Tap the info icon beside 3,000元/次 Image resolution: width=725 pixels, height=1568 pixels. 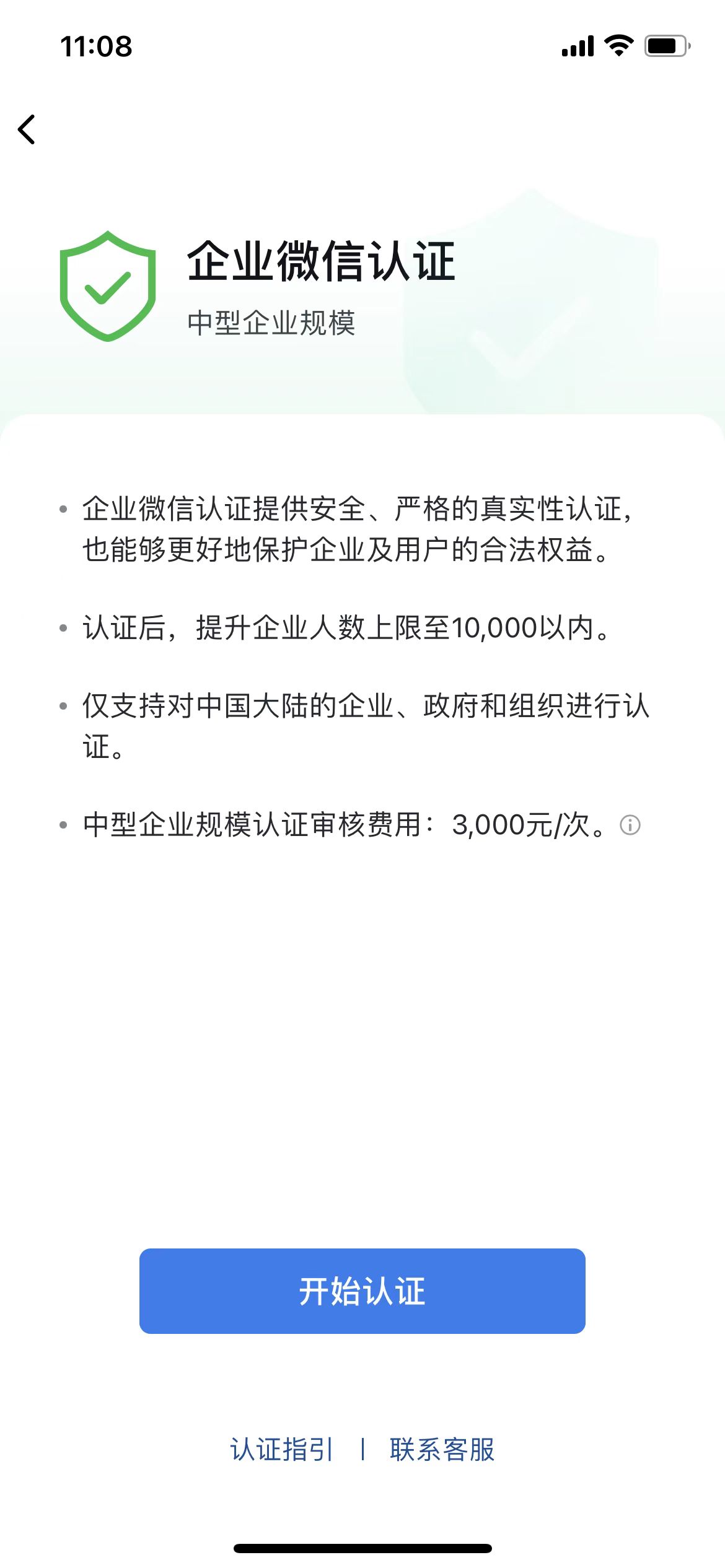(x=630, y=825)
